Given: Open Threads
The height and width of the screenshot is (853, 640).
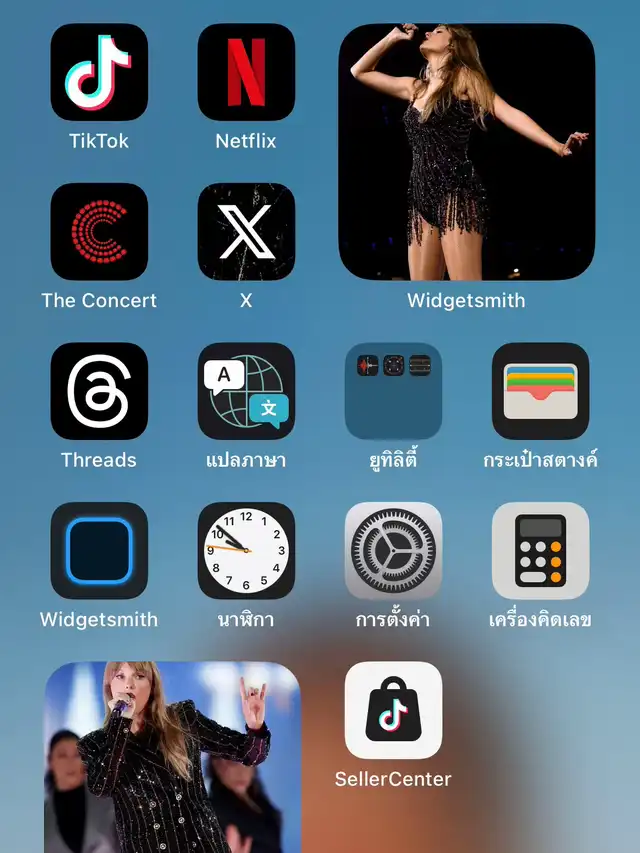Looking at the screenshot, I should click(x=99, y=391).
